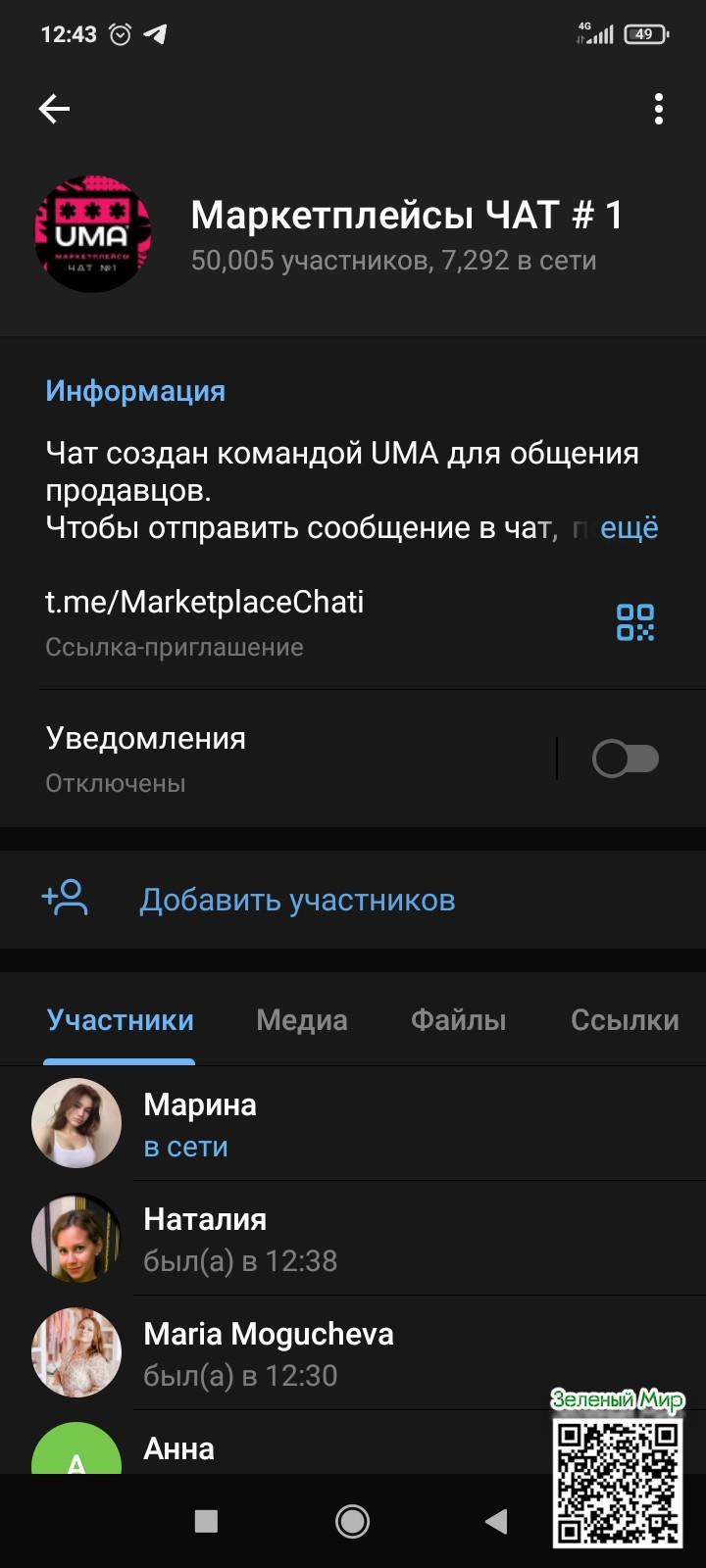Switch to the Файлы tab
The height and width of the screenshot is (1568, 706).
point(458,1020)
